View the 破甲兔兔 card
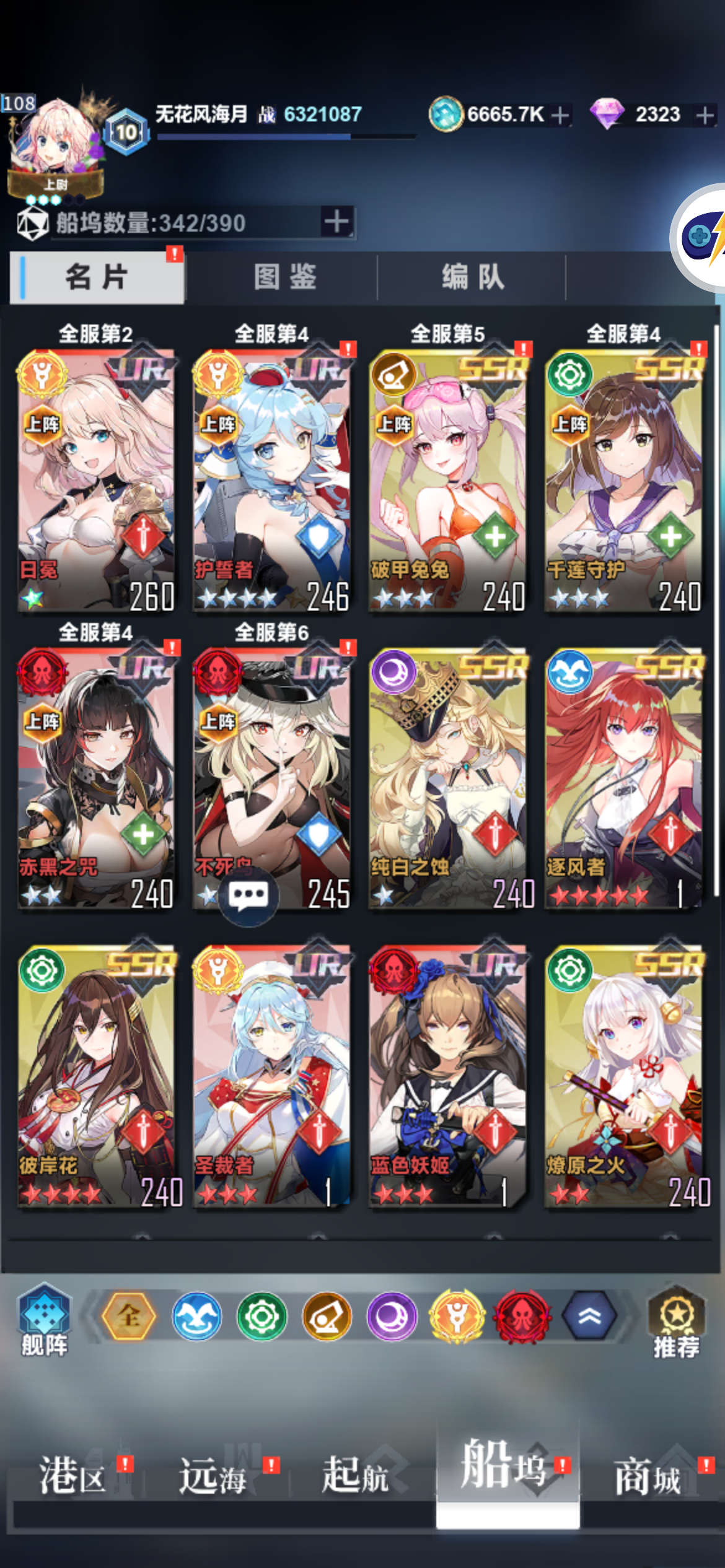This screenshot has width=725, height=1568. point(447,480)
